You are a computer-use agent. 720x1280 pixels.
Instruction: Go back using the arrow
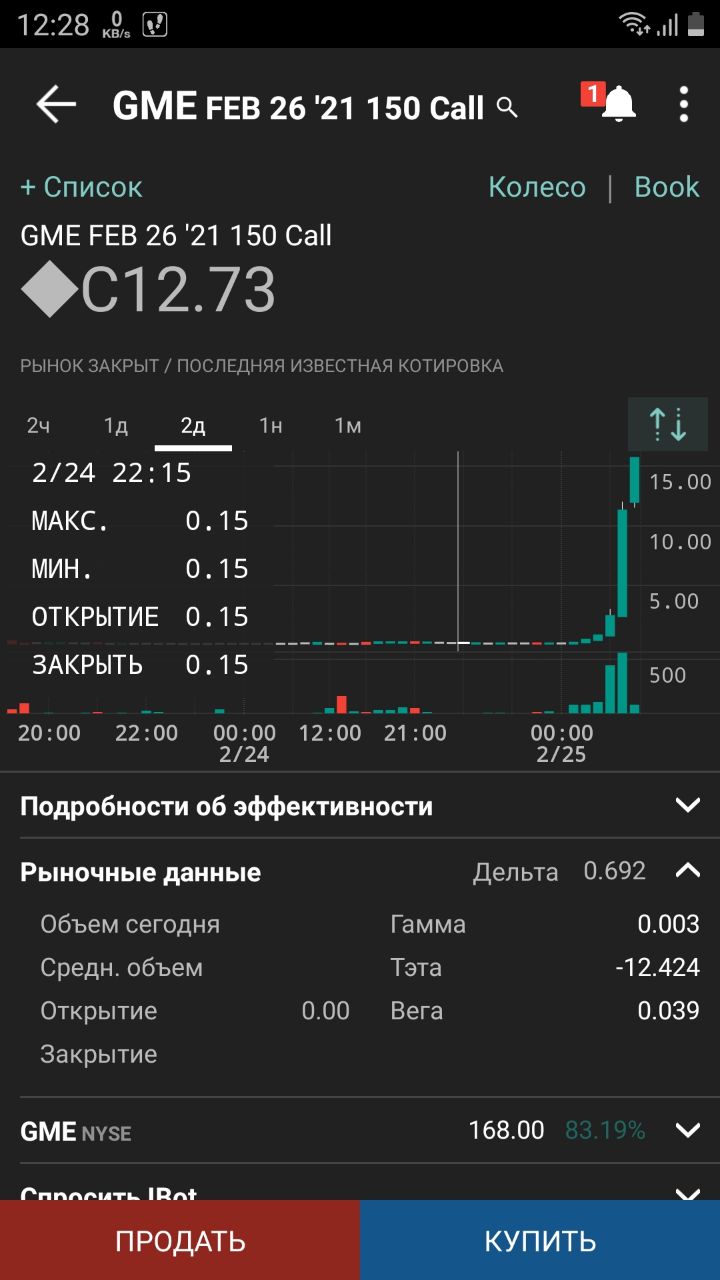point(56,104)
